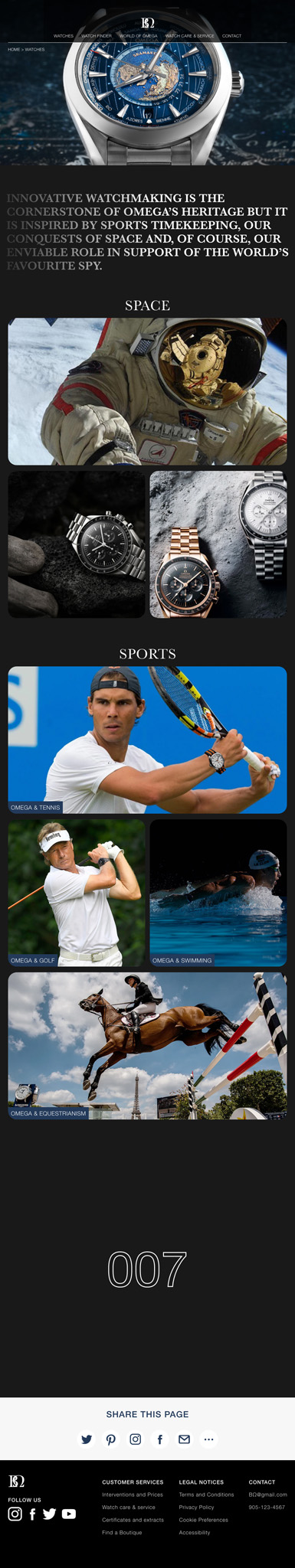Open more share options (three dots)
This screenshot has height=1568, width=295.
point(208,1439)
